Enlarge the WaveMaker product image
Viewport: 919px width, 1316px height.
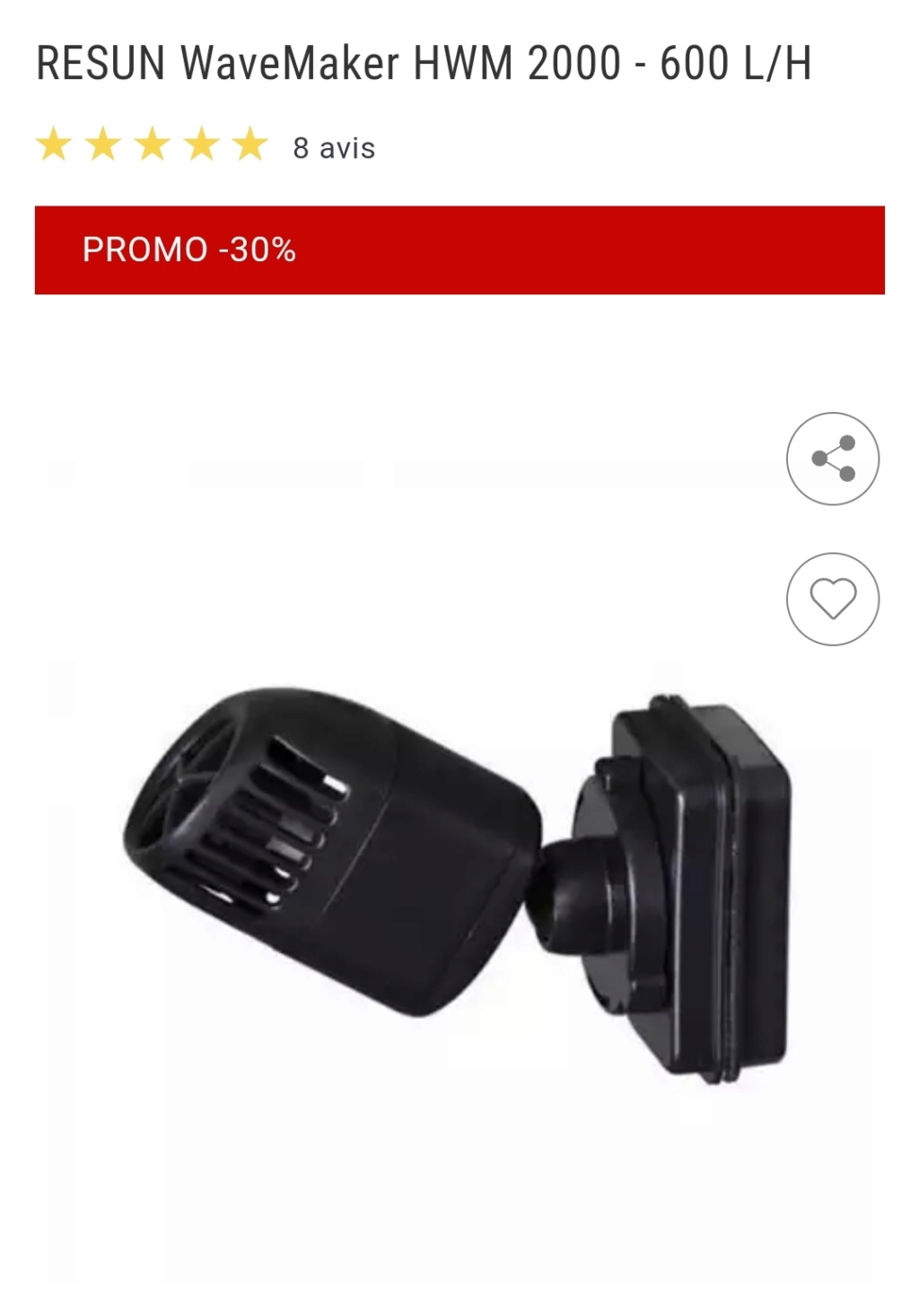458,880
